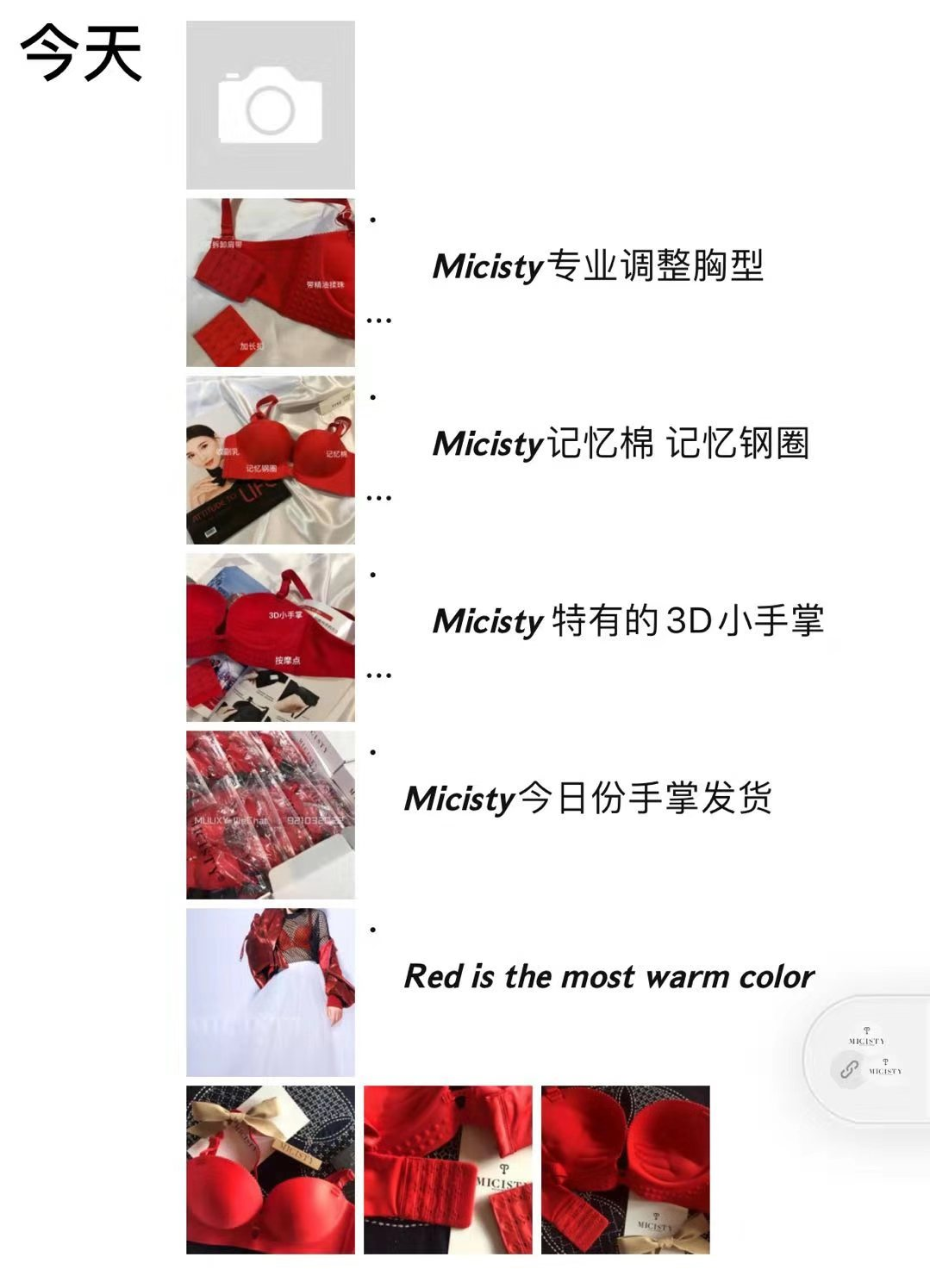930x1288 pixels.
Task: Open the 记忆棉 记忆钢圈 post
Action: tap(620, 444)
